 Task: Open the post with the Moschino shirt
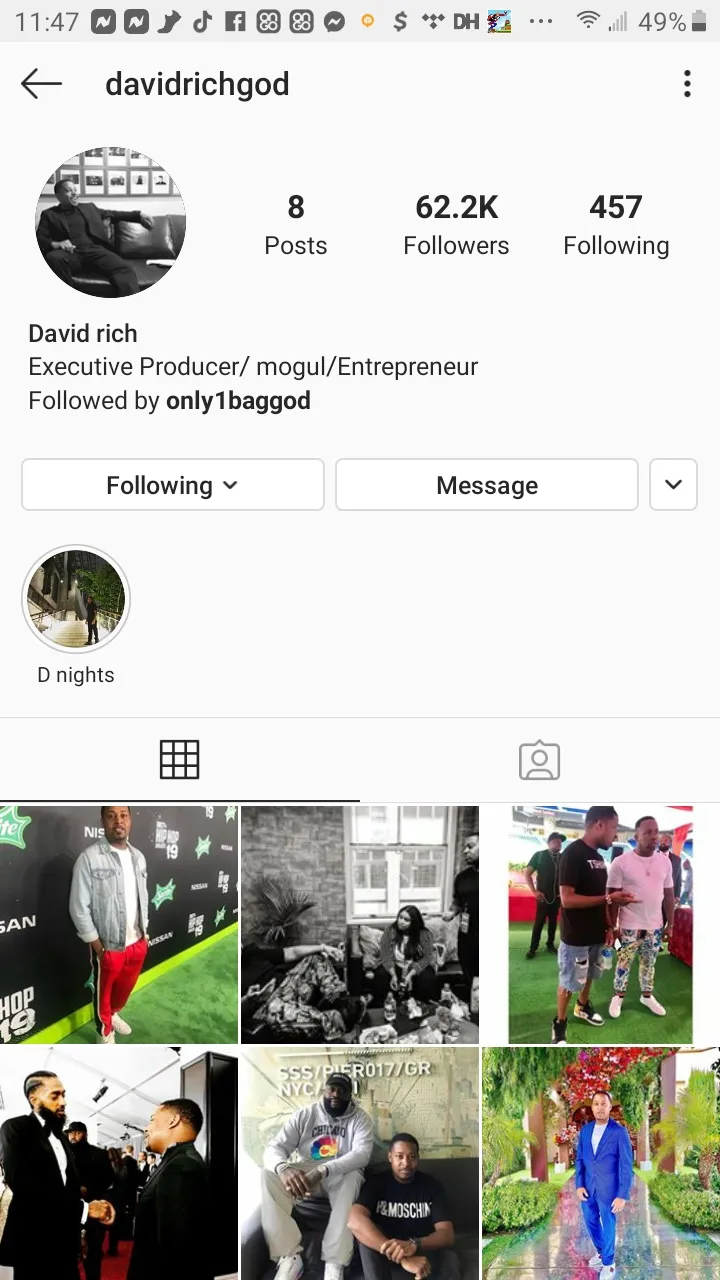(x=360, y=1163)
